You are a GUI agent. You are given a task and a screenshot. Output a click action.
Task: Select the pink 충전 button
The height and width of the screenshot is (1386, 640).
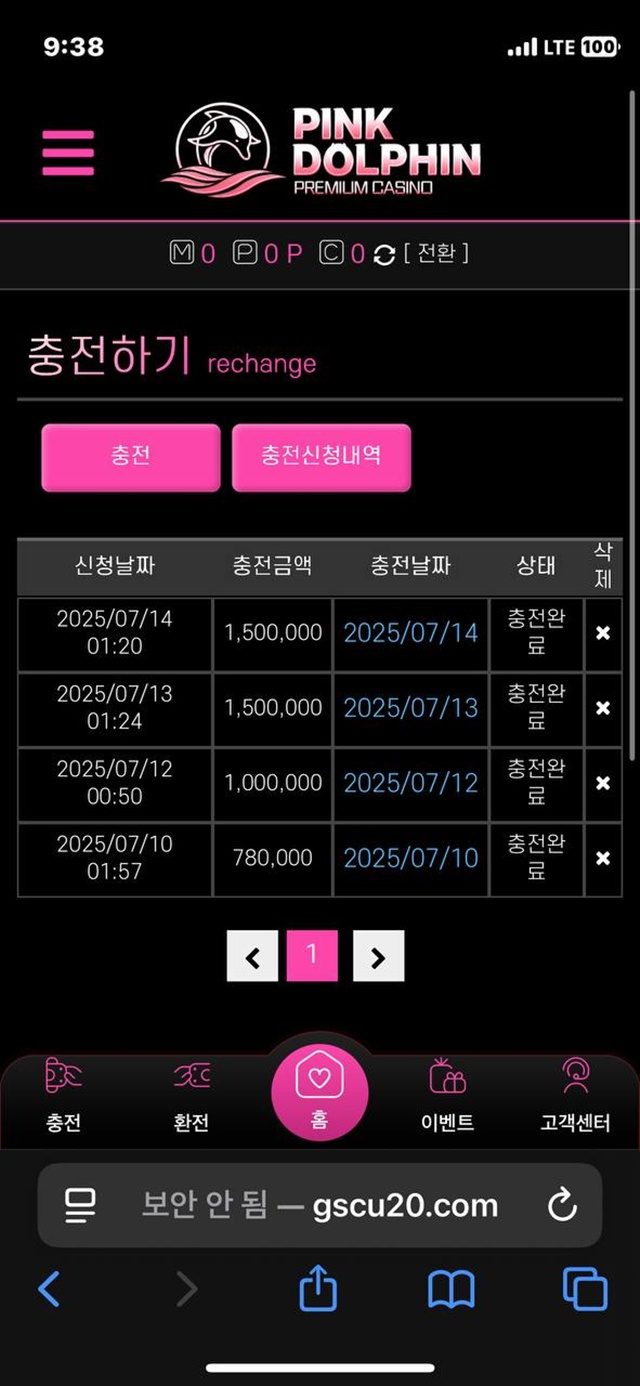click(x=130, y=457)
